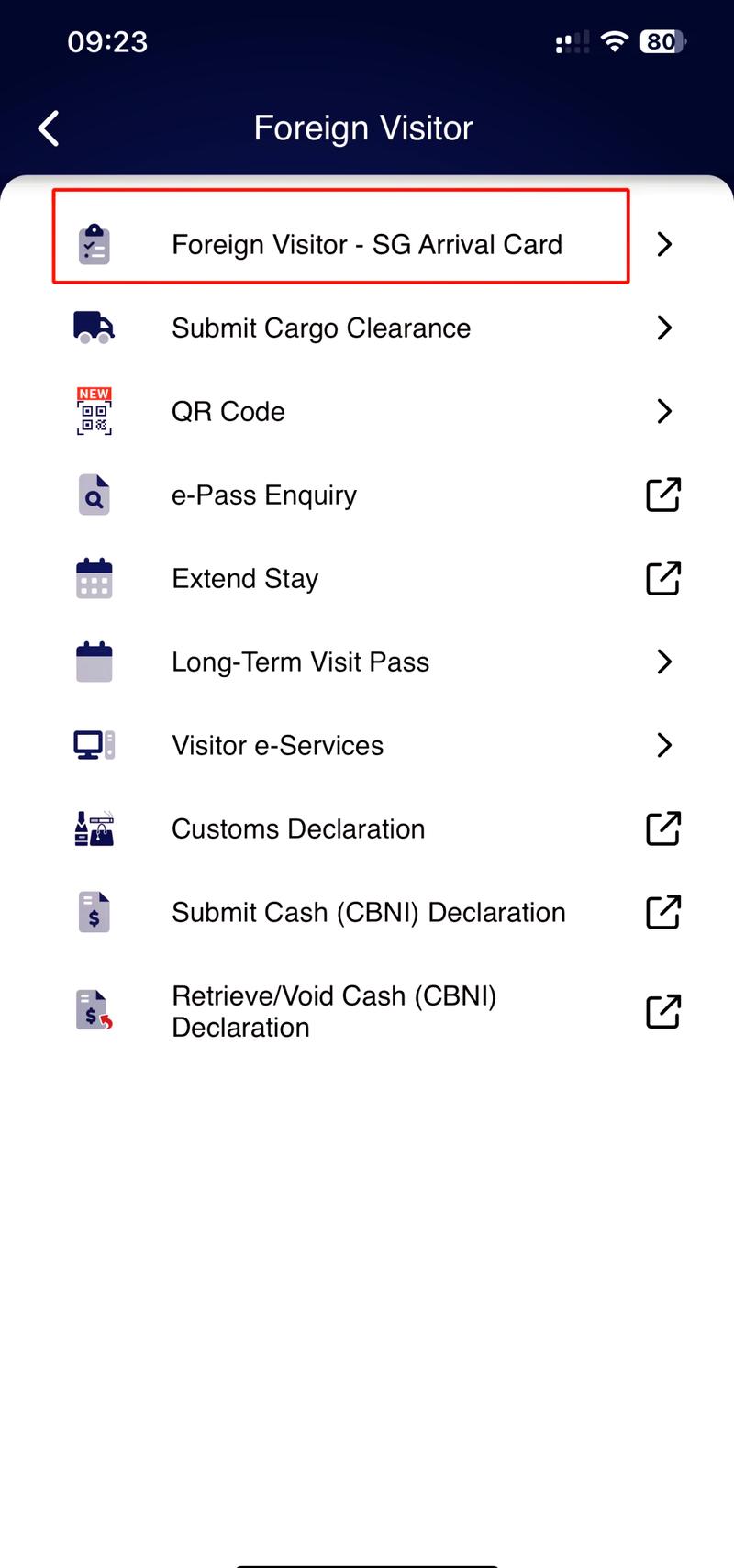Viewport: 734px width, 1568px height.
Task: Open Foreign Visitor - SG Arrival Card
Action: [366, 245]
